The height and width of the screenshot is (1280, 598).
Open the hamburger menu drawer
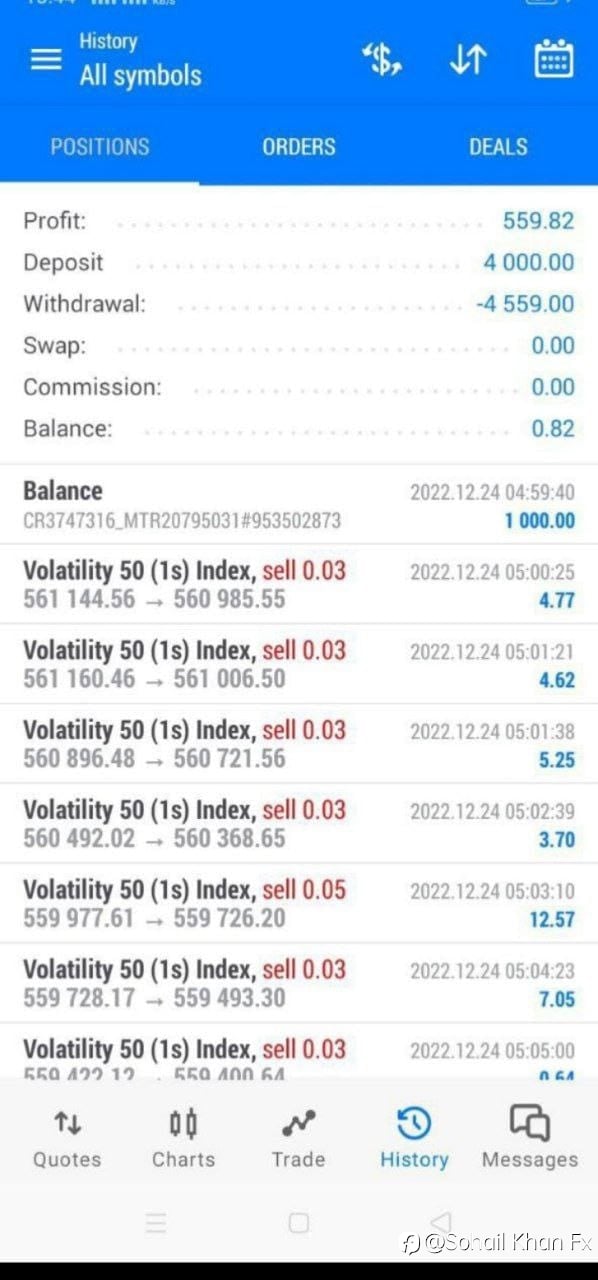(x=46, y=60)
